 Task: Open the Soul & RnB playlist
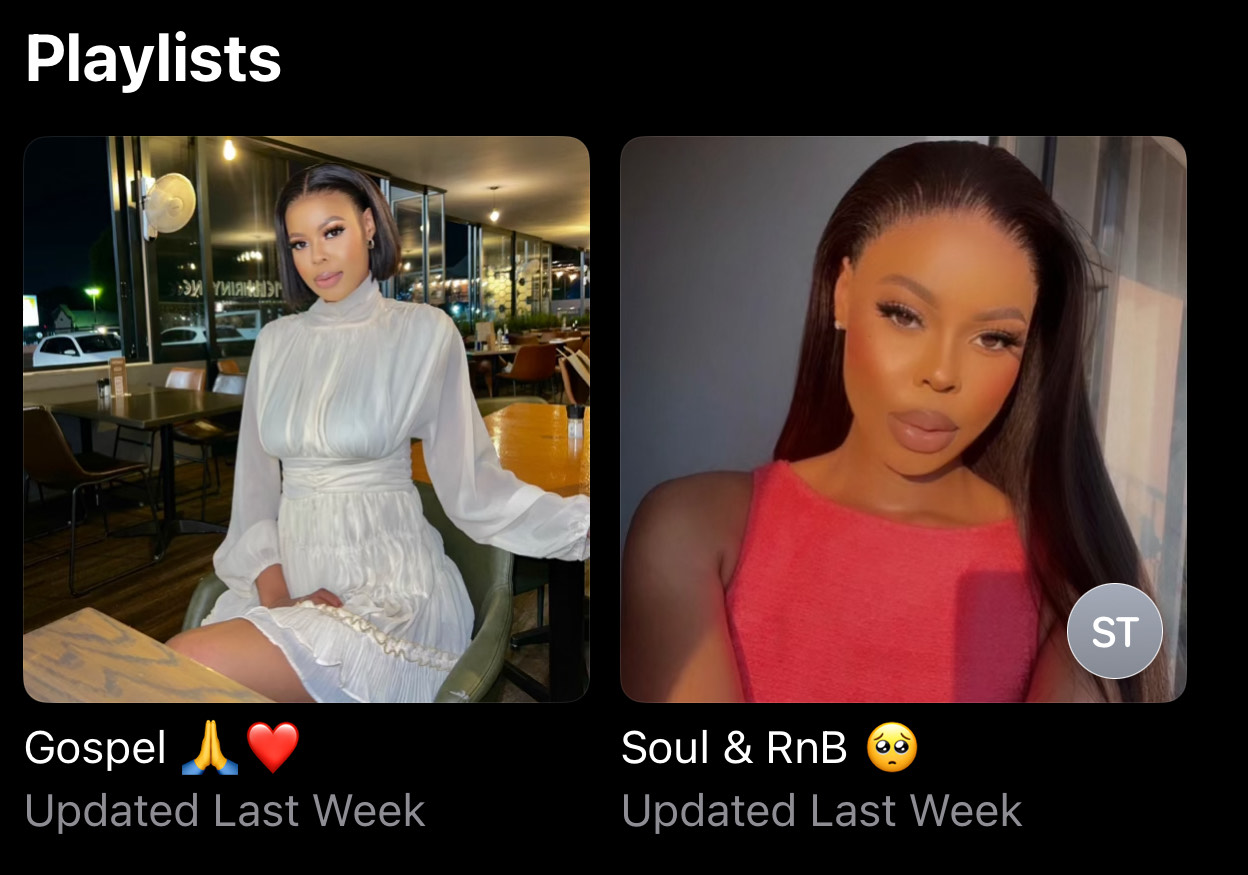902,420
